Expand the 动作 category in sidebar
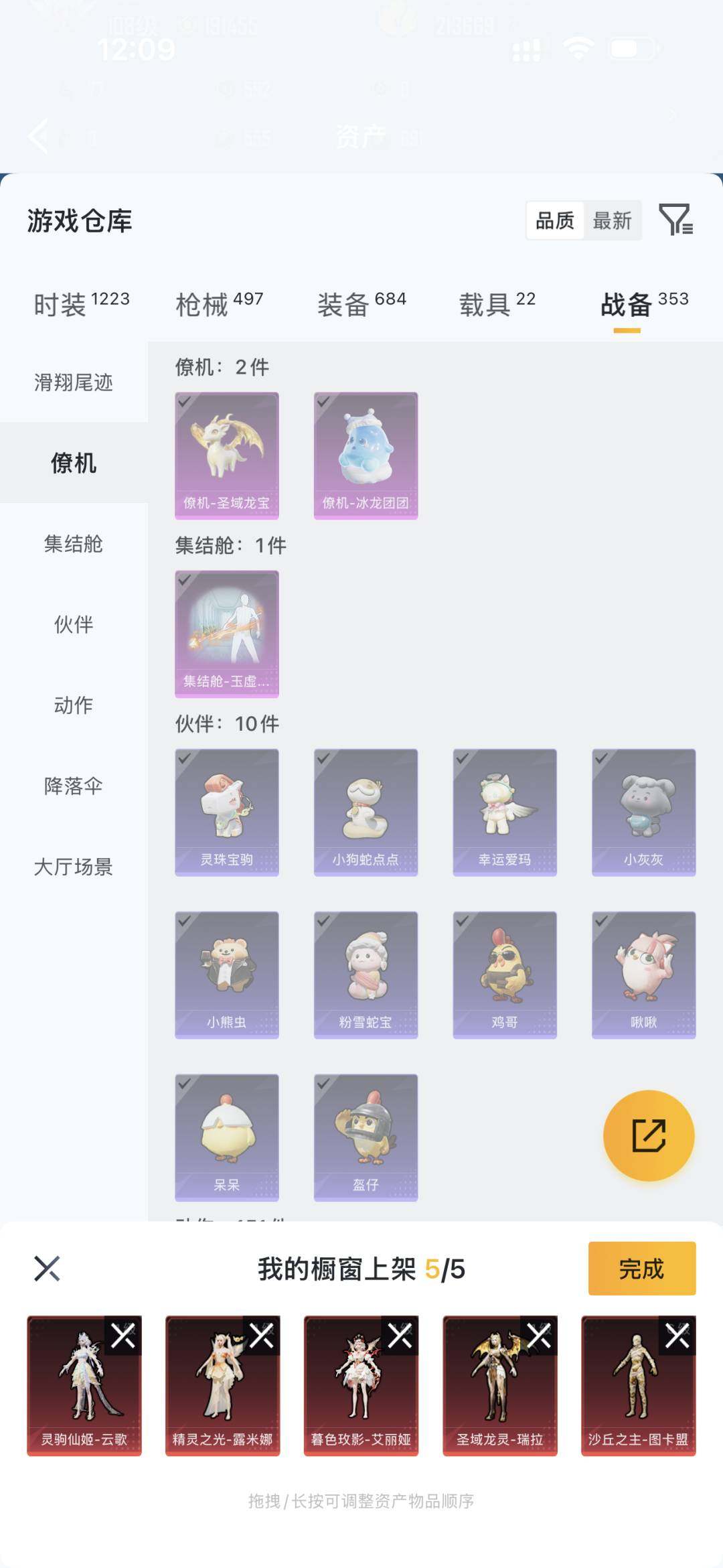 [72, 705]
